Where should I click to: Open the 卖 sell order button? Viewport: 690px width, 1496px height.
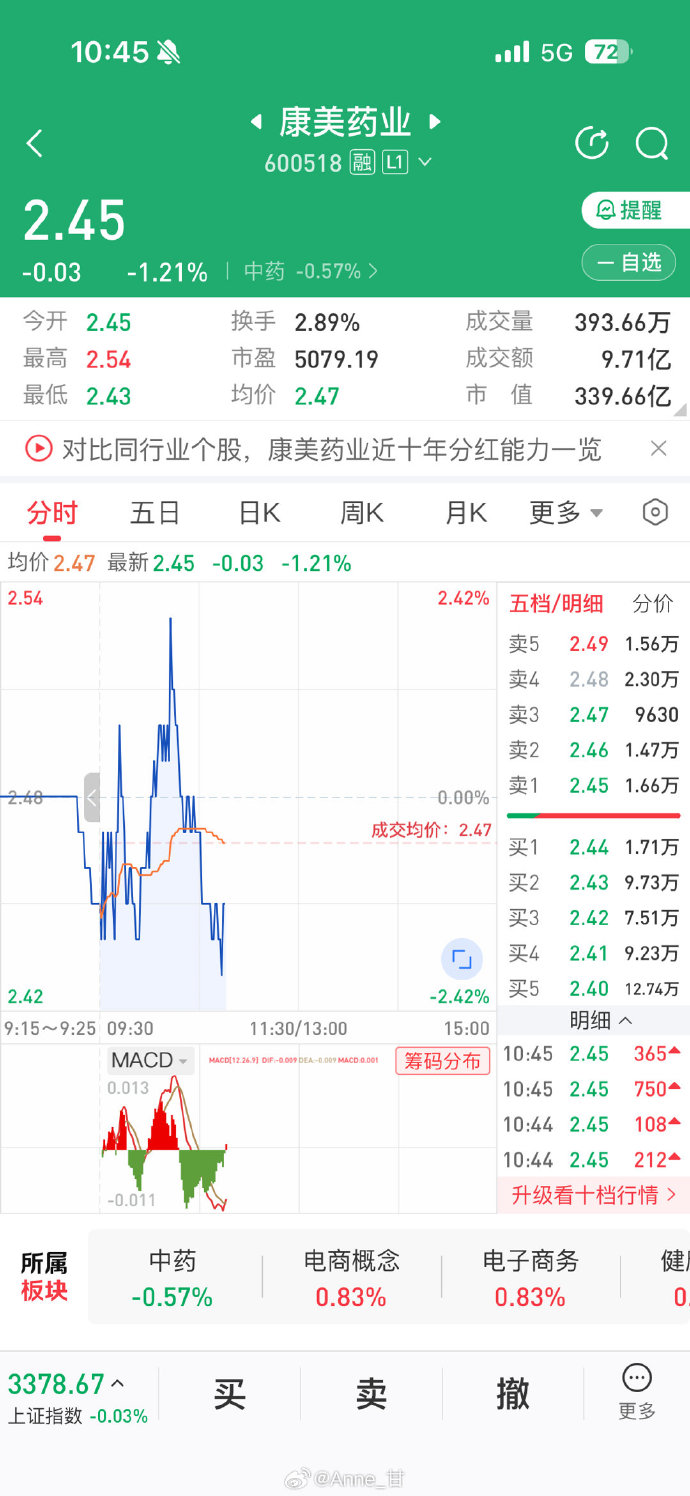[371, 1393]
